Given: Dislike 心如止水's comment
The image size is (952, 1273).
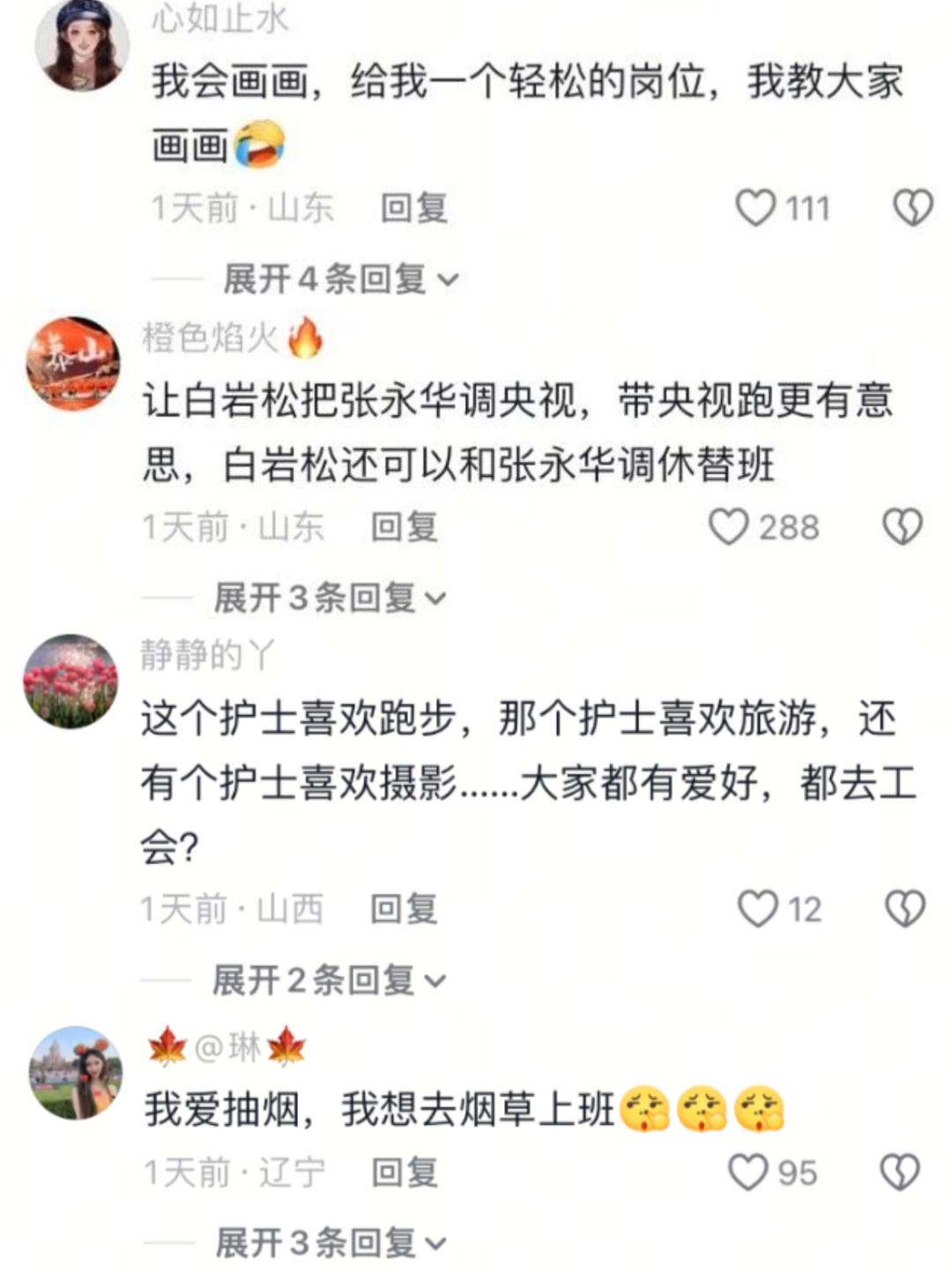Looking at the screenshot, I should click(x=912, y=208).
